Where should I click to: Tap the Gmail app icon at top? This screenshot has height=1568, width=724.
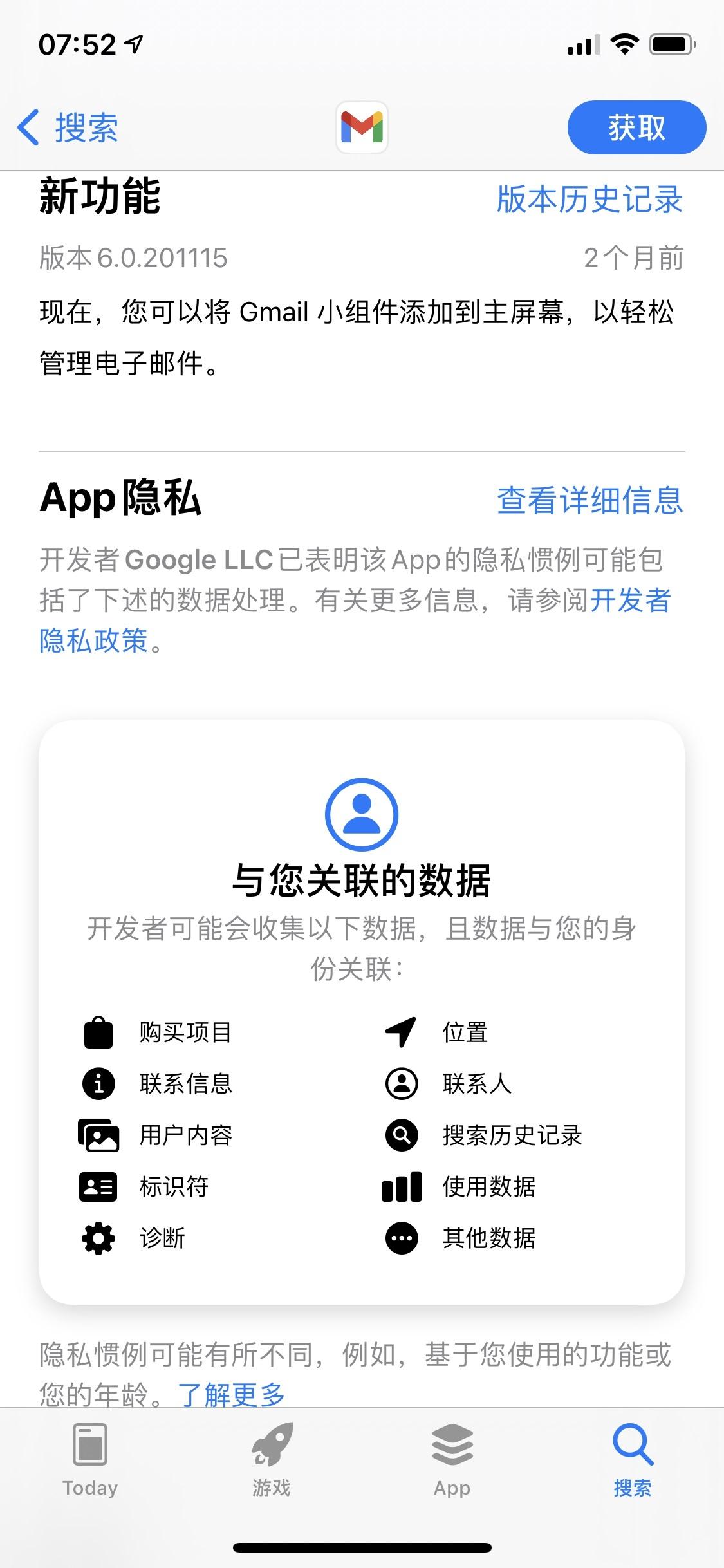[362, 127]
